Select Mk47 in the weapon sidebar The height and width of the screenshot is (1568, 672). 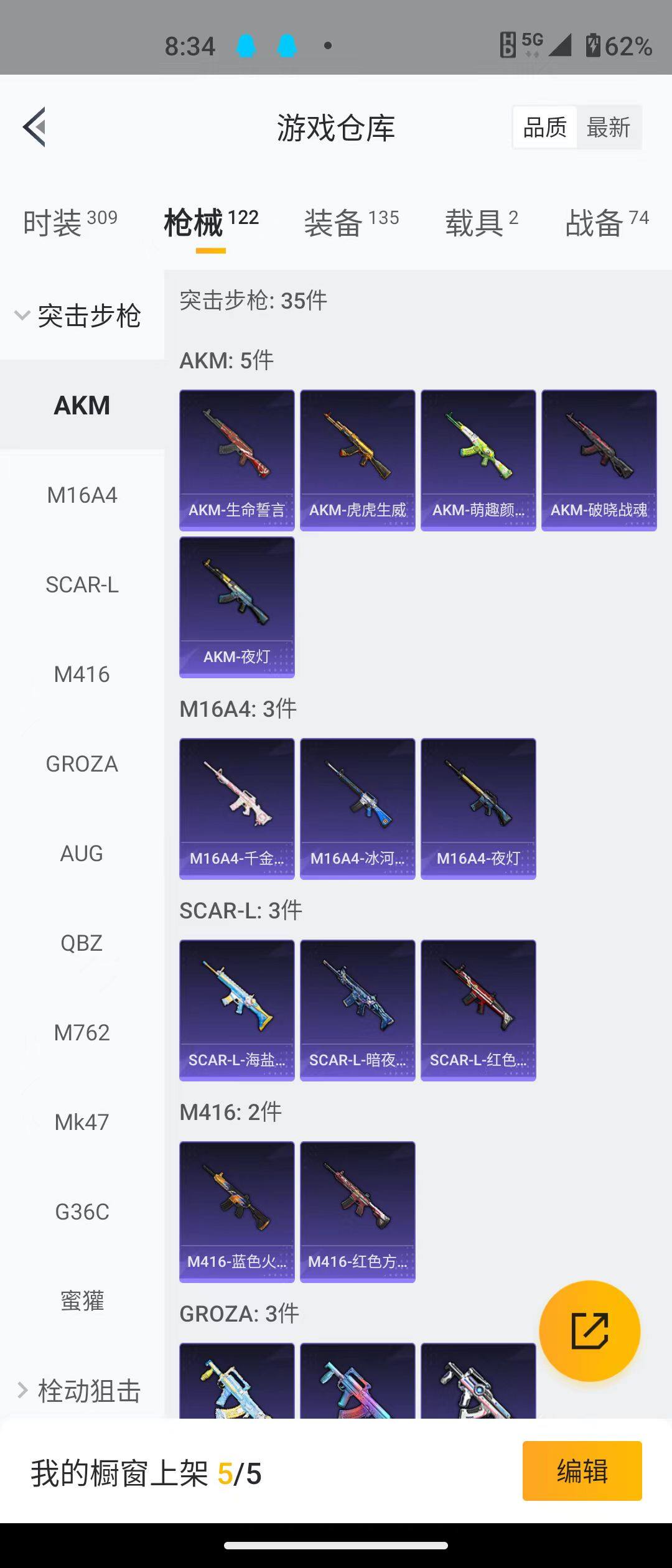pos(82,1122)
